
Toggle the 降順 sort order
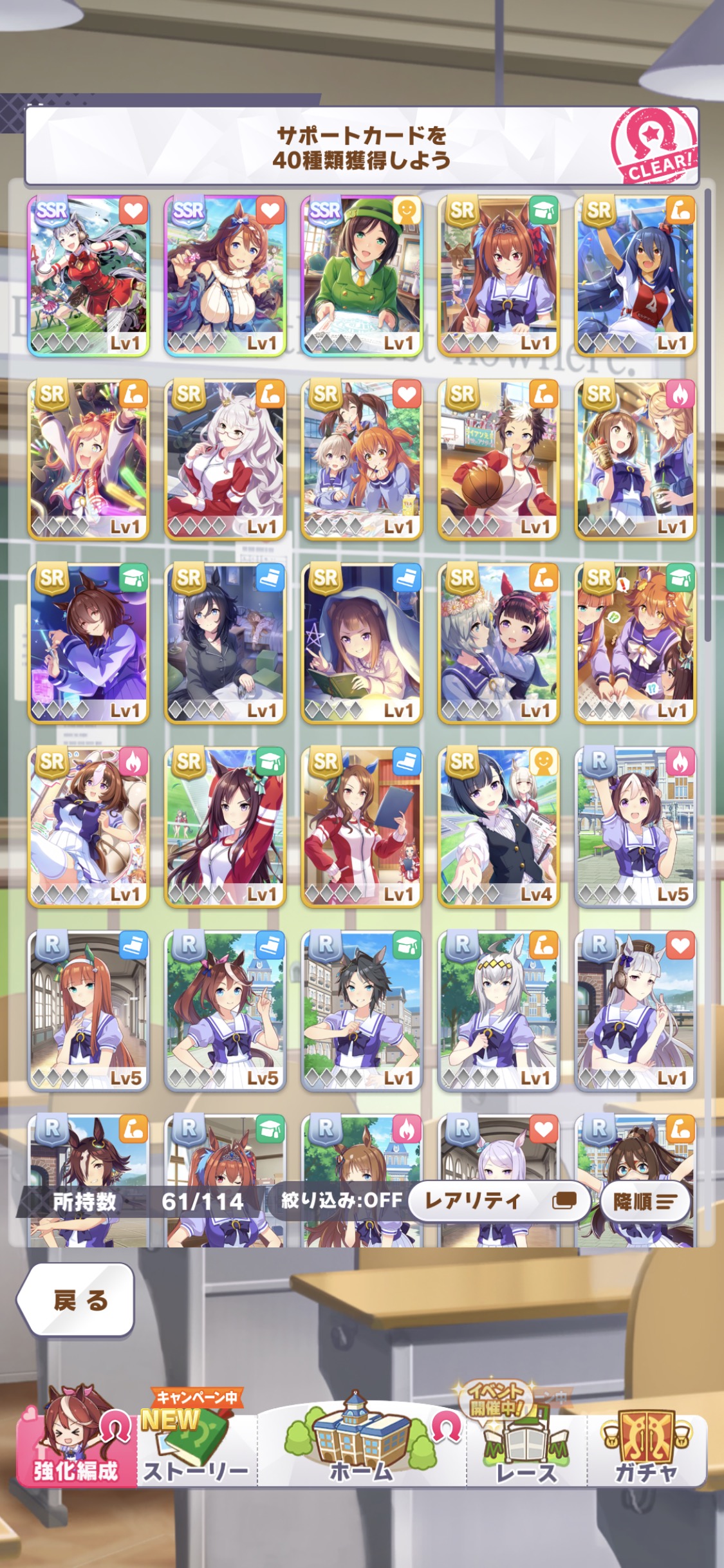tap(645, 1201)
